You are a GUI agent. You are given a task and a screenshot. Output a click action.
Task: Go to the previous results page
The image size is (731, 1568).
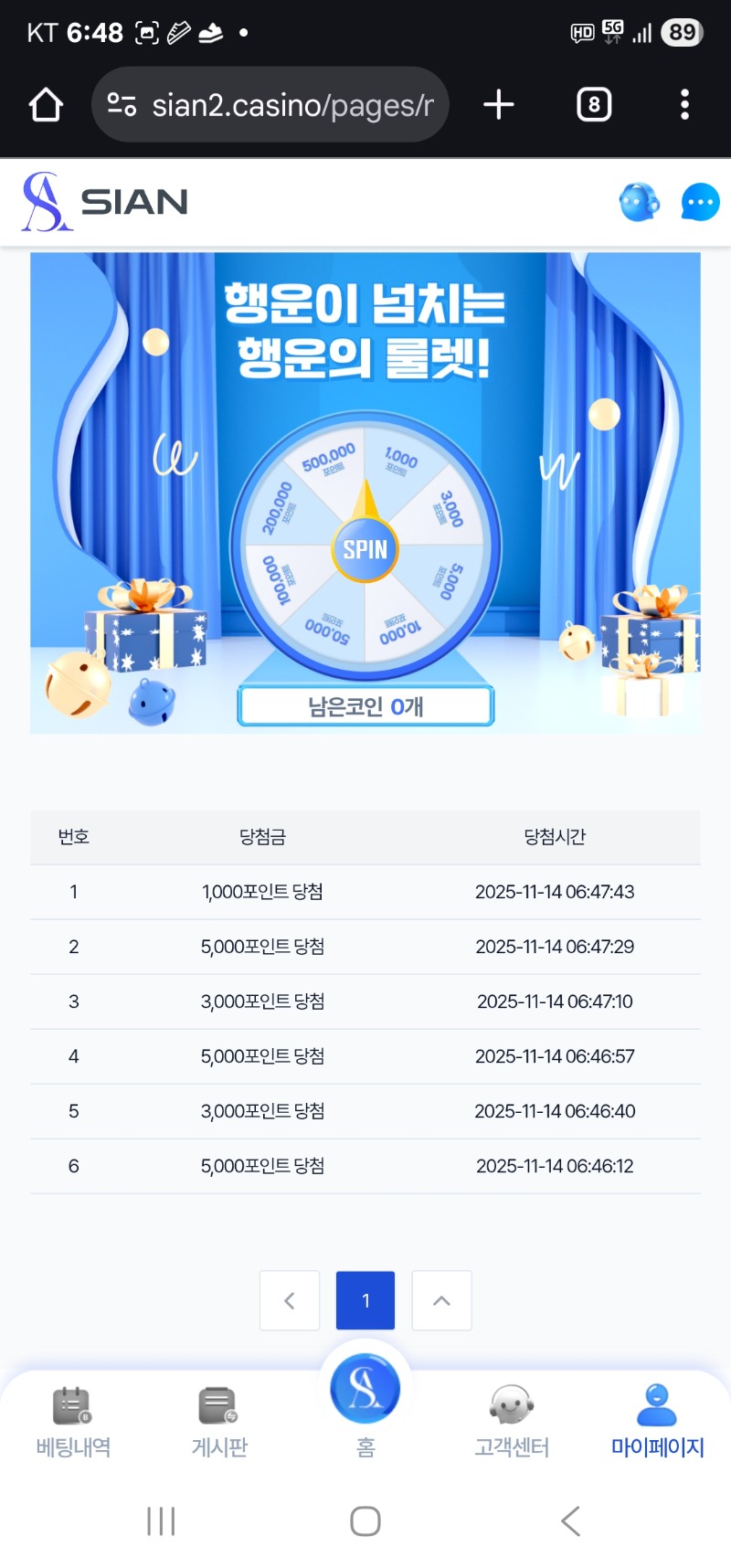(290, 1300)
